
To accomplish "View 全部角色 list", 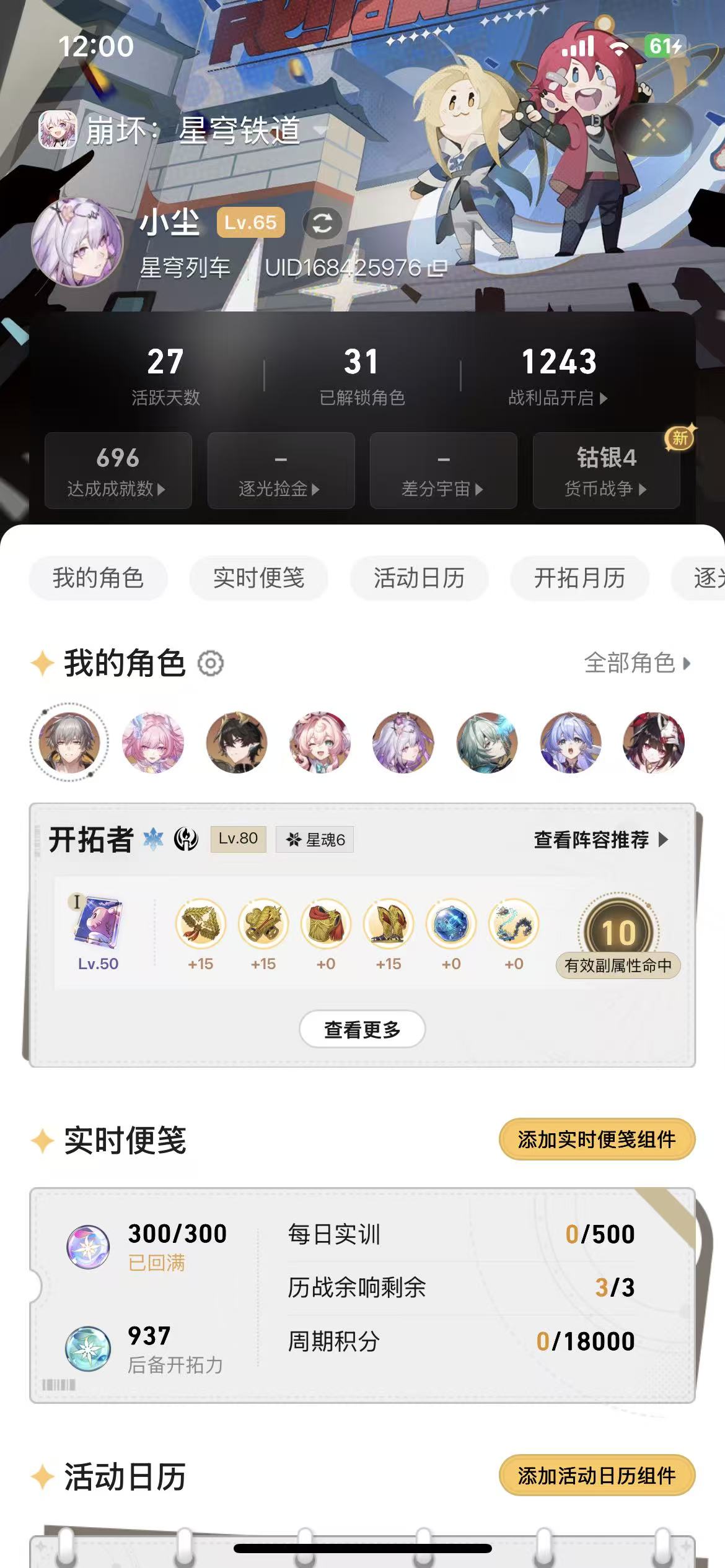I will tap(638, 663).
